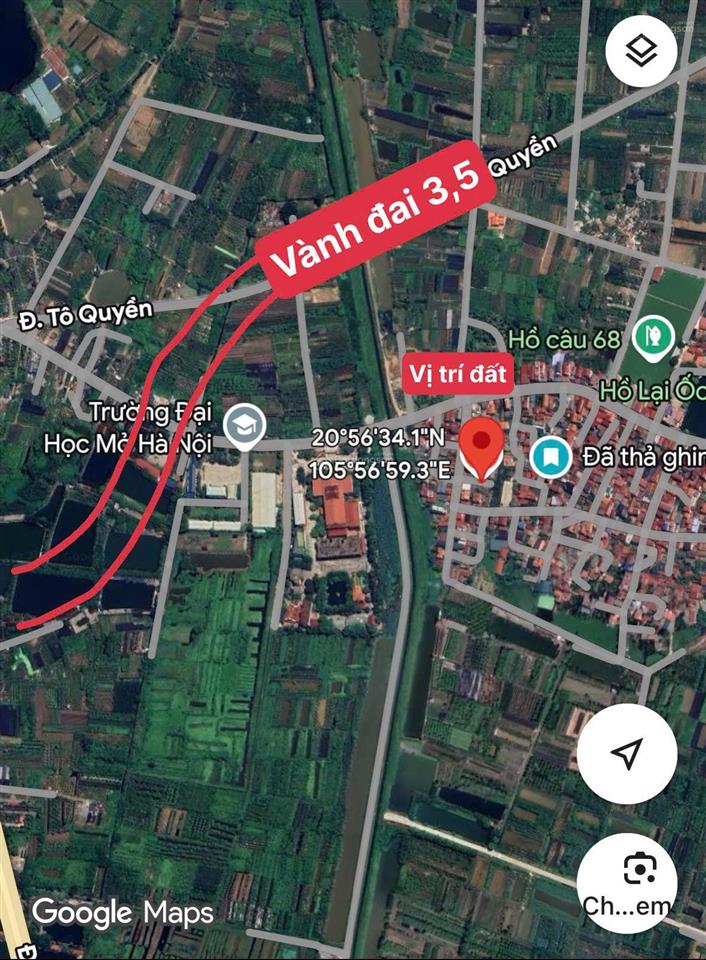Open the map layers selector
This screenshot has width=706, height=960.
640,51
